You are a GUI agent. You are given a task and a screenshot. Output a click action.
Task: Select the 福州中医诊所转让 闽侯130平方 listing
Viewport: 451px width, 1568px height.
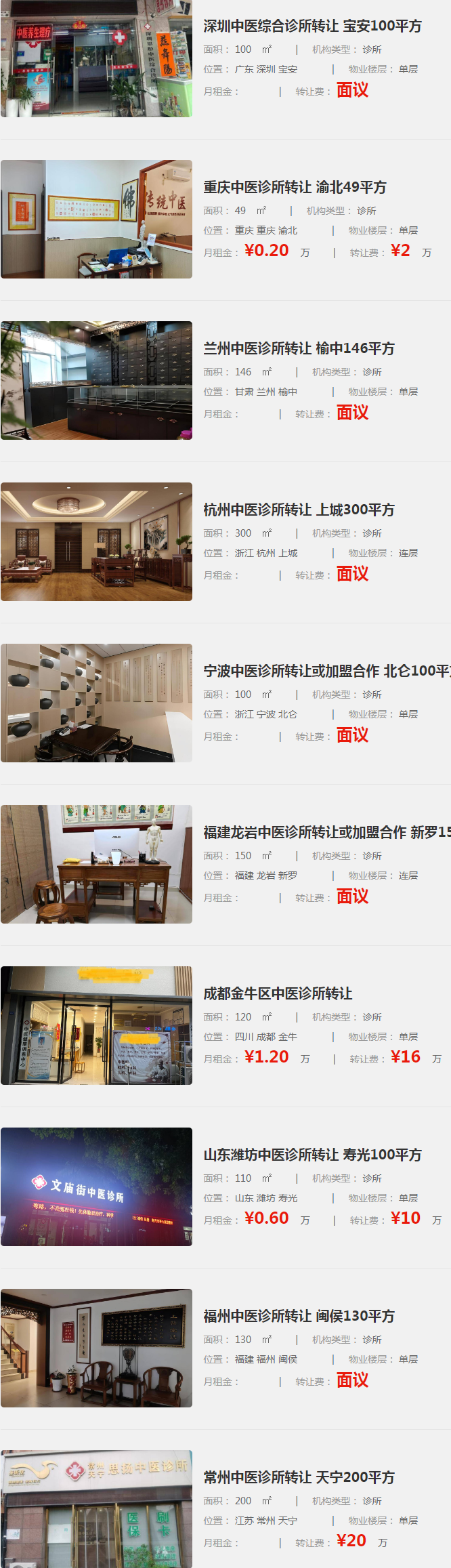coord(299,1317)
